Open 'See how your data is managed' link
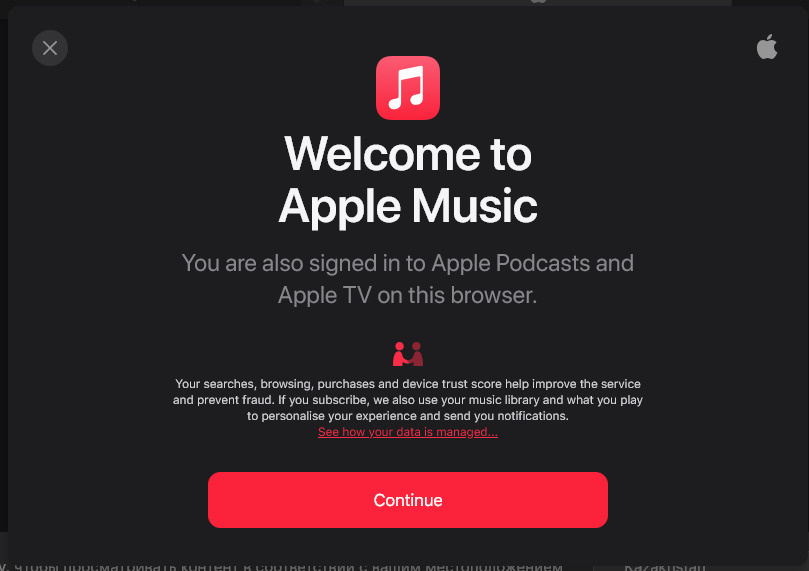The image size is (809, 571). [407, 432]
